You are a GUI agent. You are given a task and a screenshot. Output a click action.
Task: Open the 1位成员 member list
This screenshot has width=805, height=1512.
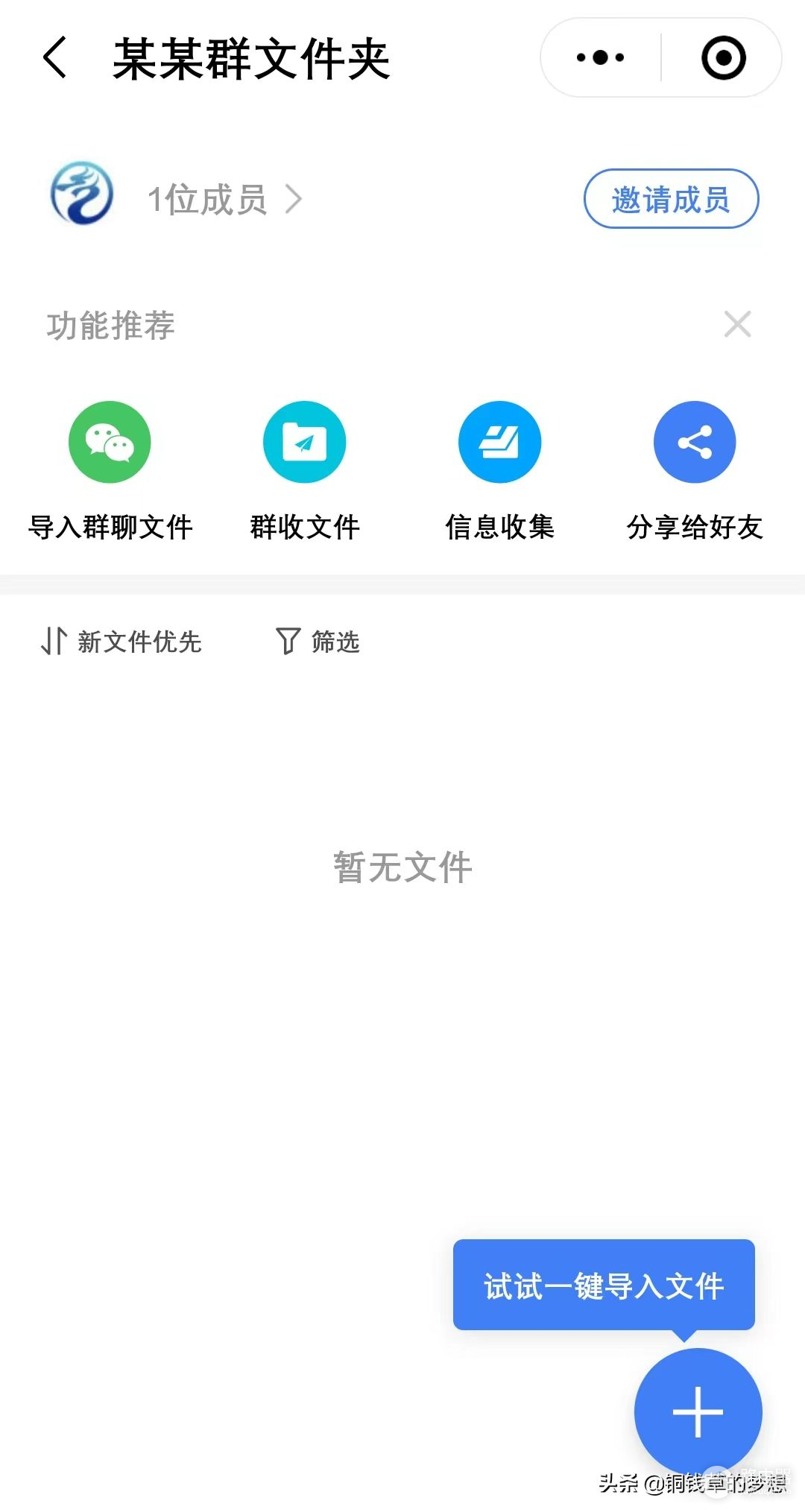[x=224, y=200]
